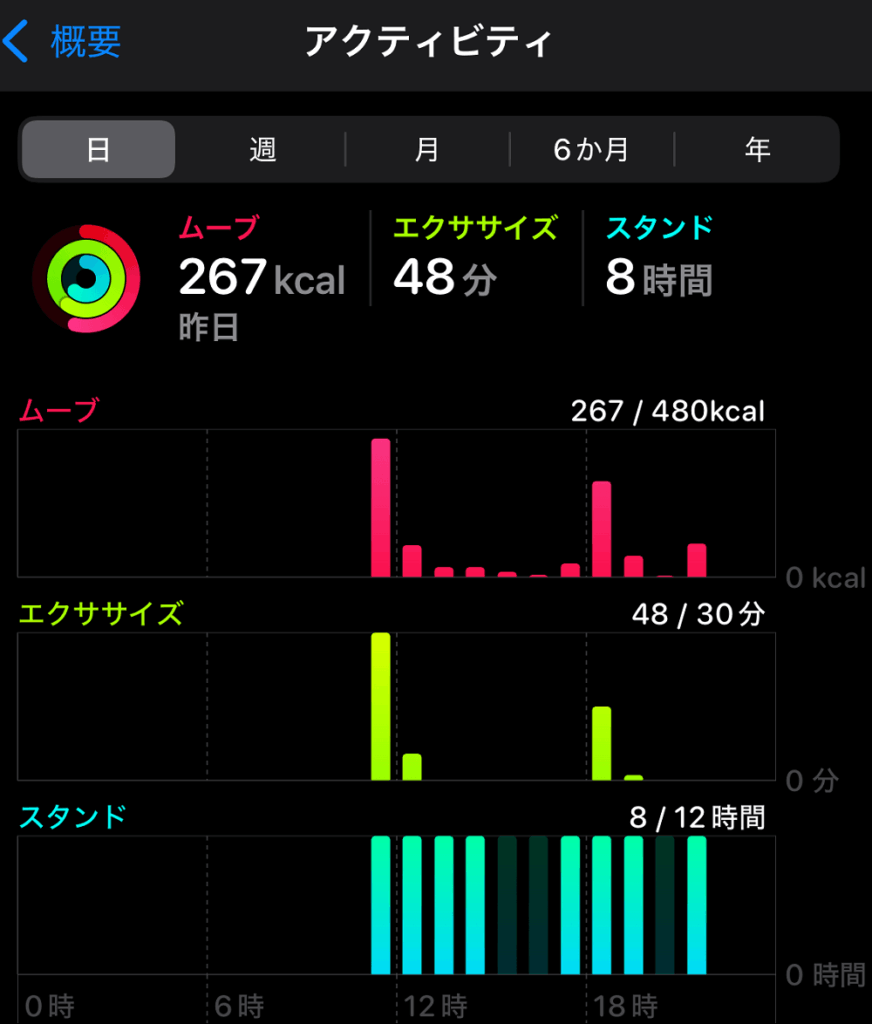Image resolution: width=872 pixels, height=1024 pixels.
Task: Switch to the 週 view
Action: (x=263, y=150)
